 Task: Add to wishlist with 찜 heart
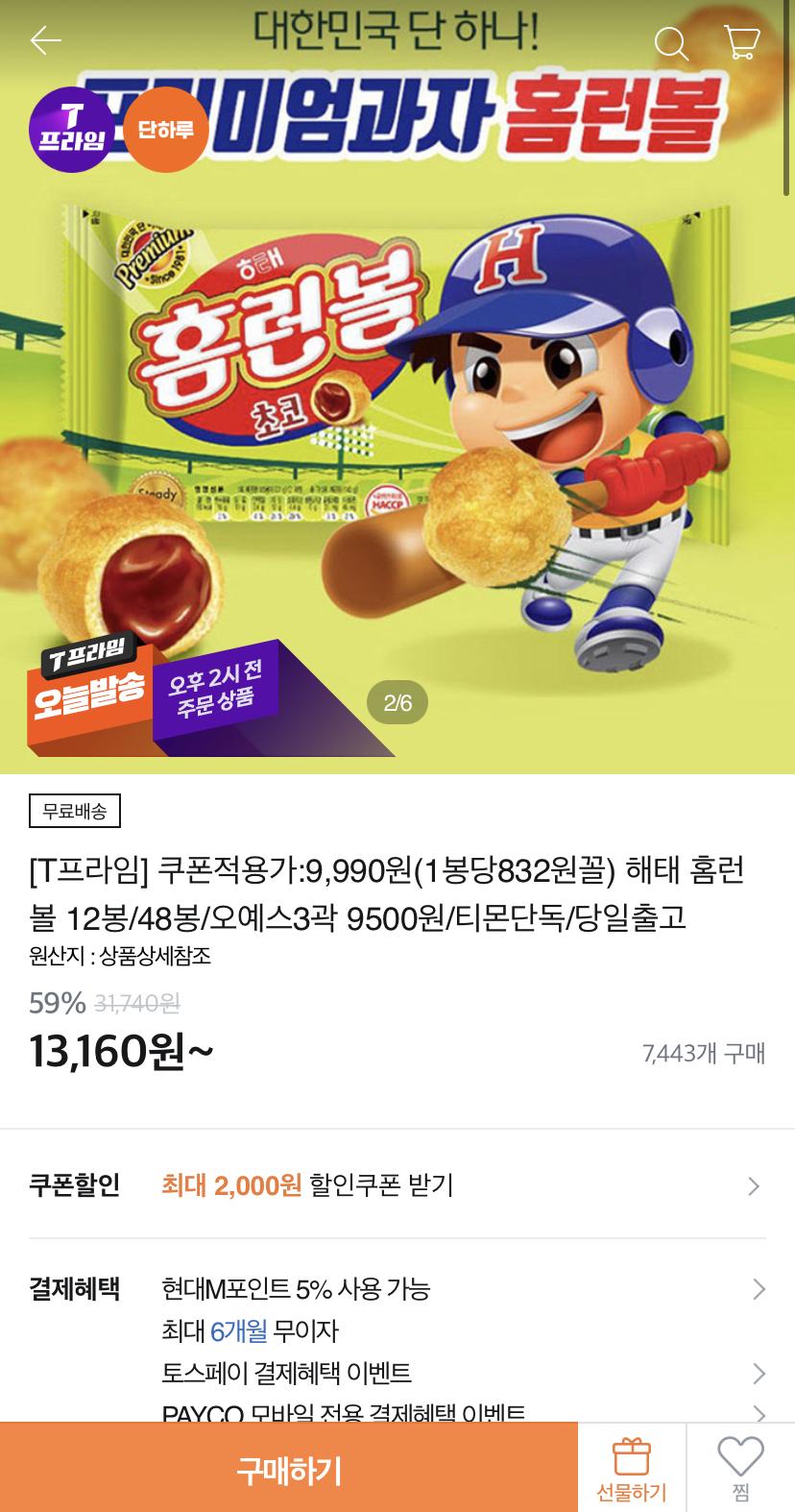(740, 1468)
